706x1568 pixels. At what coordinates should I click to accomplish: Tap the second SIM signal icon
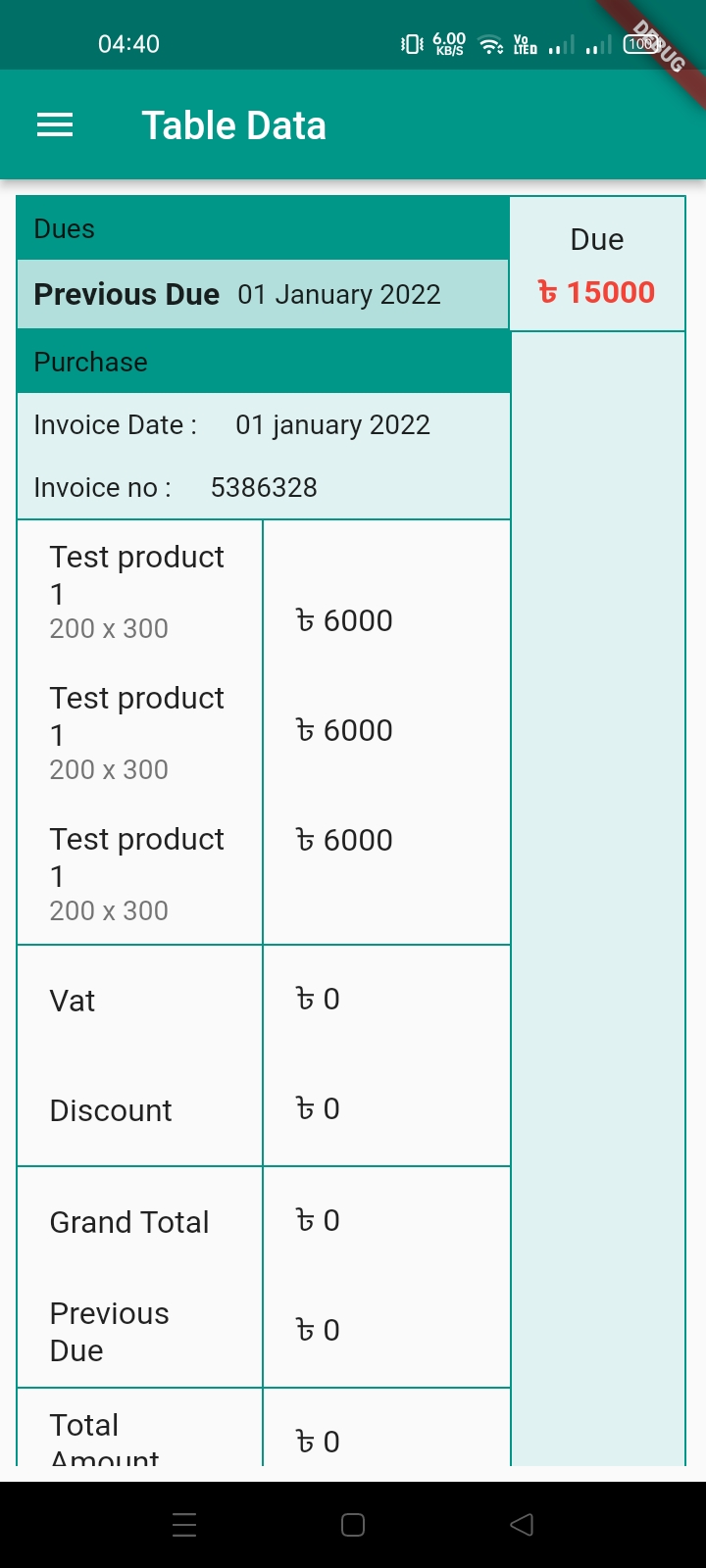pyautogui.click(x=596, y=43)
